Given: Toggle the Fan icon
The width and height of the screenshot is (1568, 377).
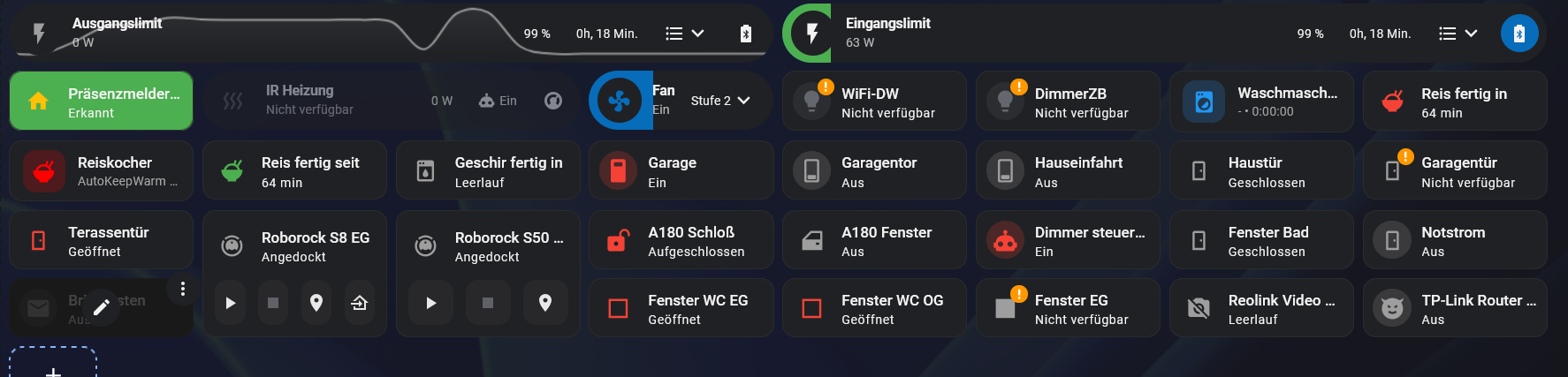Looking at the screenshot, I should coord(620,101).
